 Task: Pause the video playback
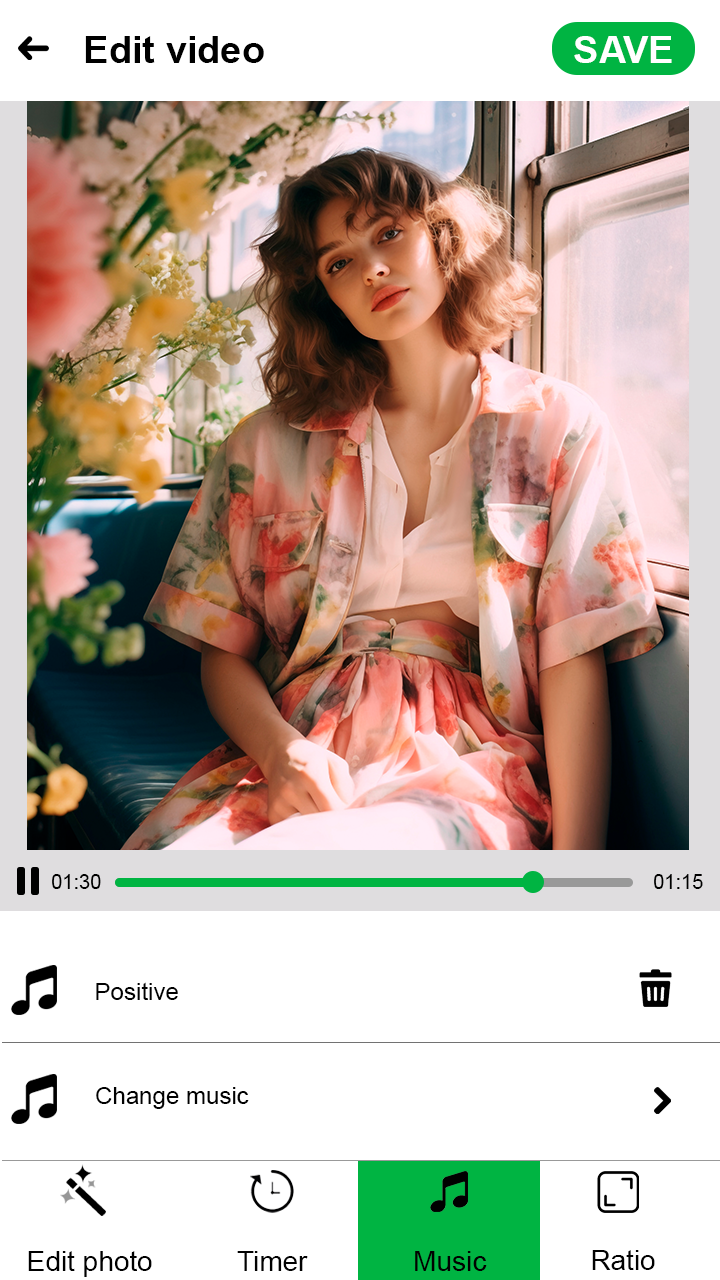point(28,881)
